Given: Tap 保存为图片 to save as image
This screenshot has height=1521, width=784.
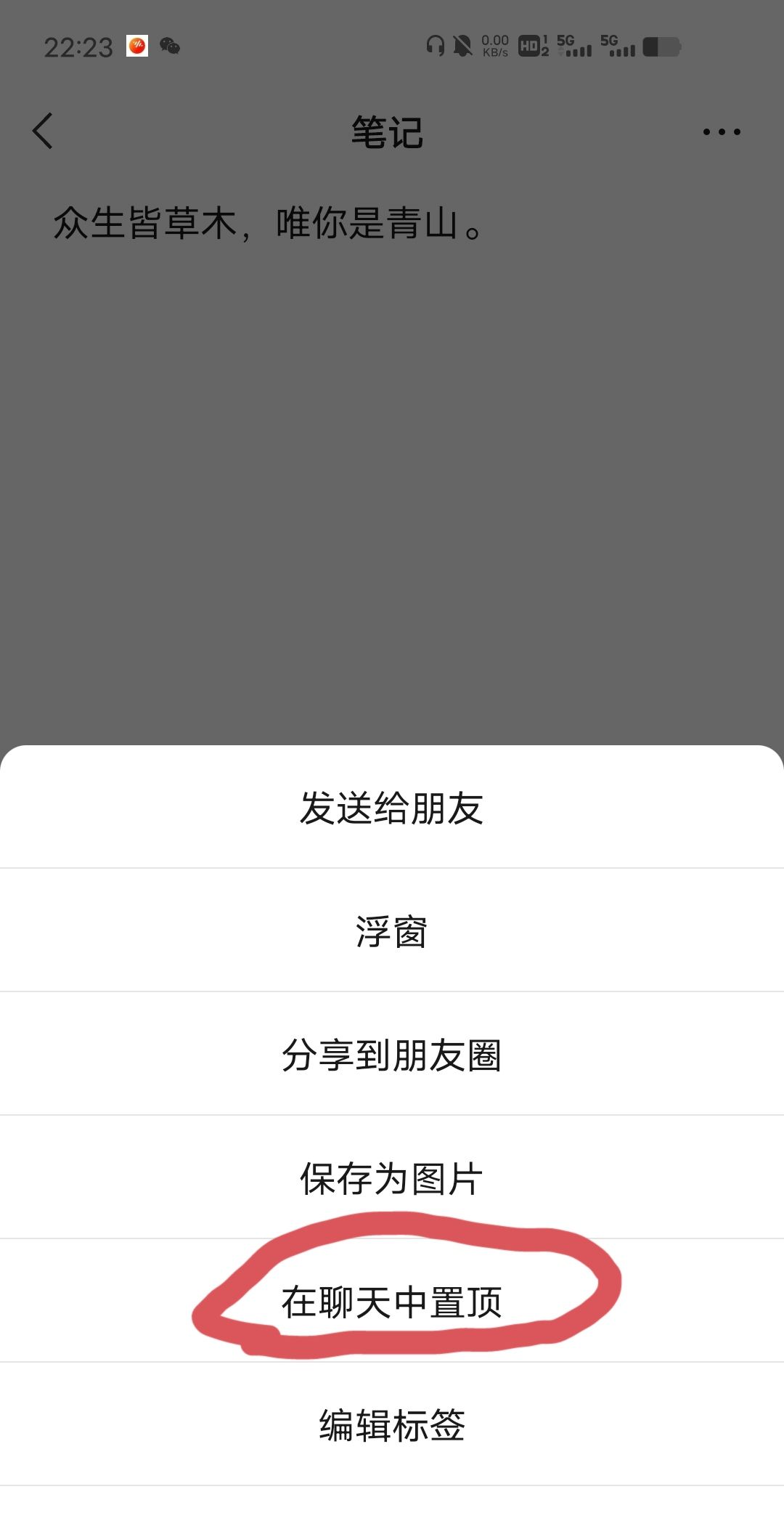Looking at the screenshot, I should coord(392,1178).
